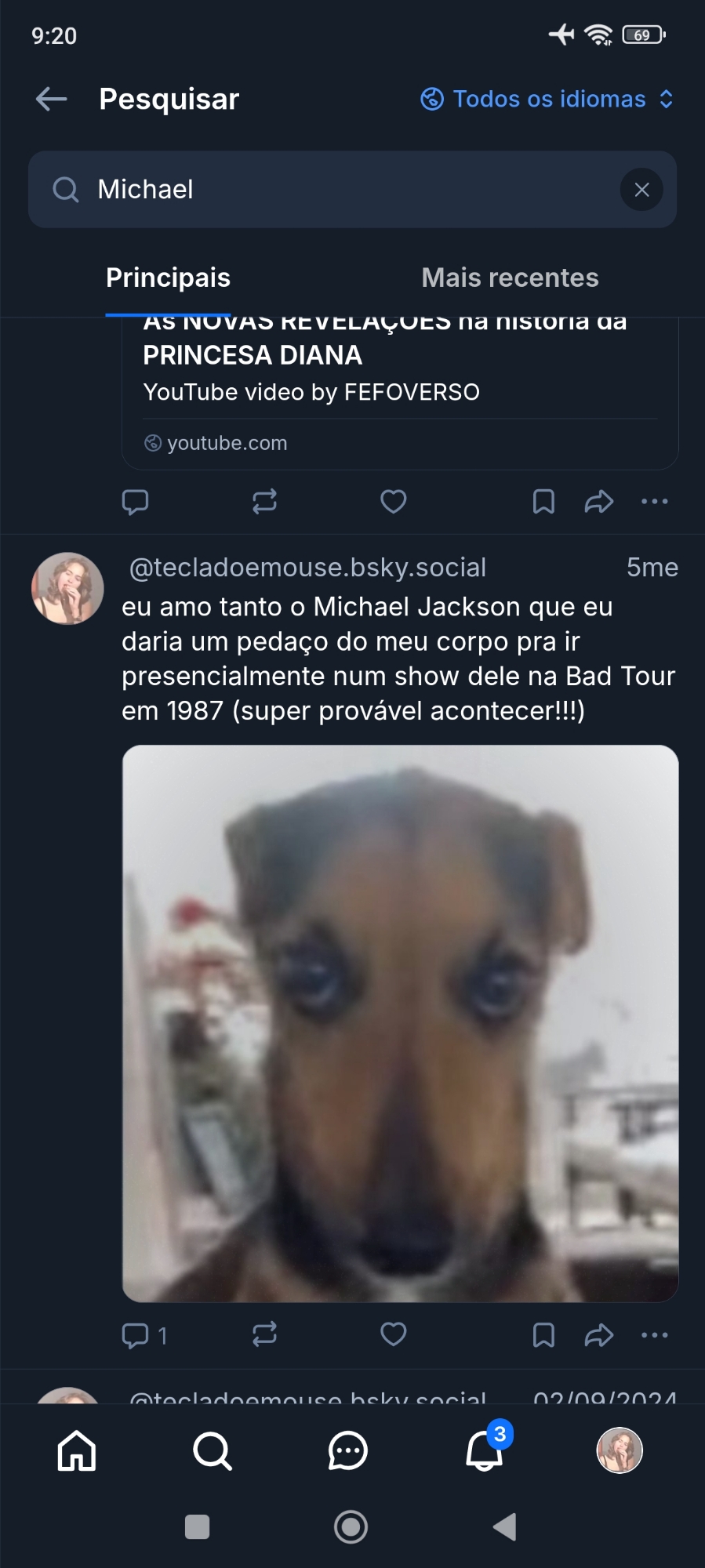This screenshot has width=705, height=1568.
Task: Bookmark the Michael Jackson post
Action: 543,1335
